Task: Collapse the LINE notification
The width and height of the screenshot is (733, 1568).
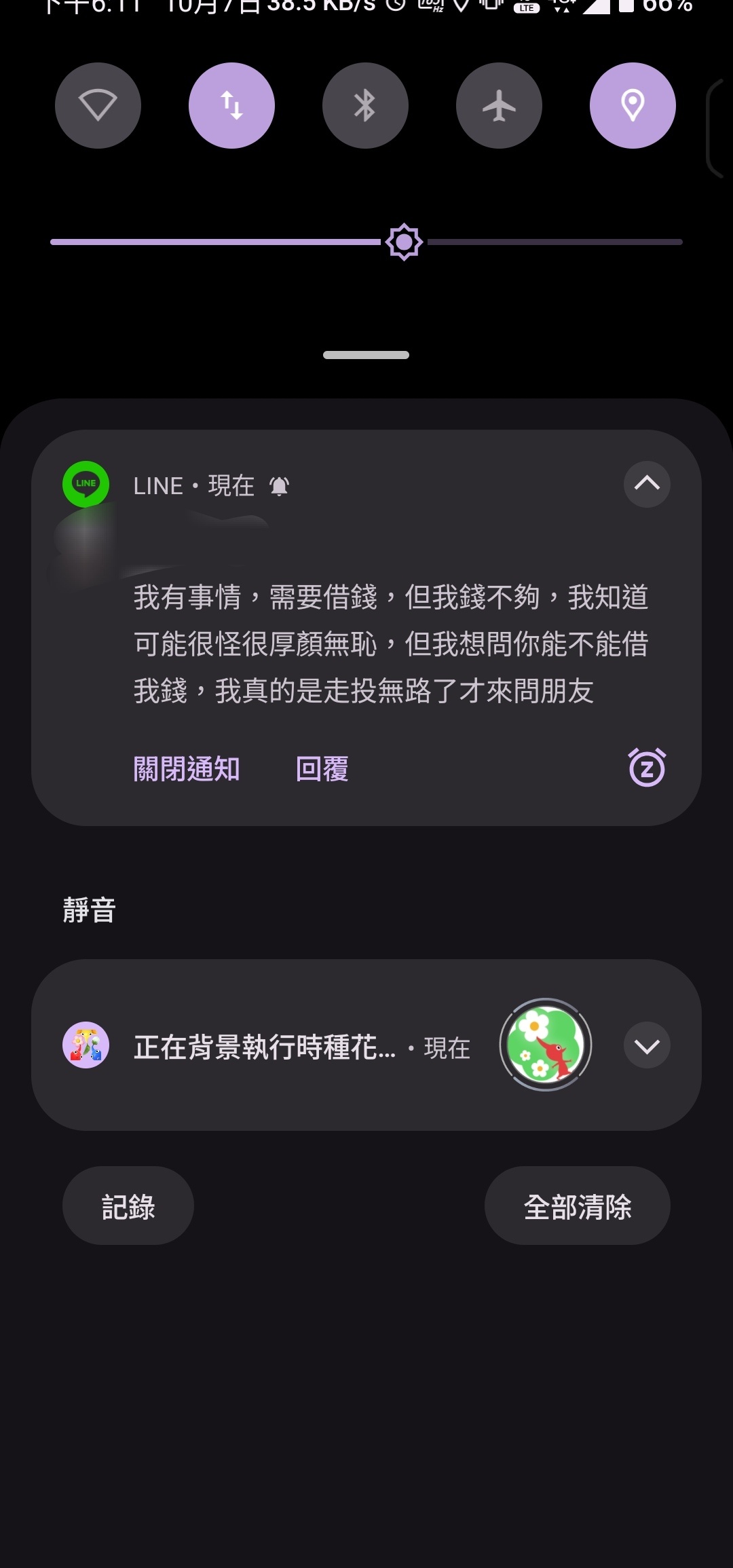Action: (647, 484)
